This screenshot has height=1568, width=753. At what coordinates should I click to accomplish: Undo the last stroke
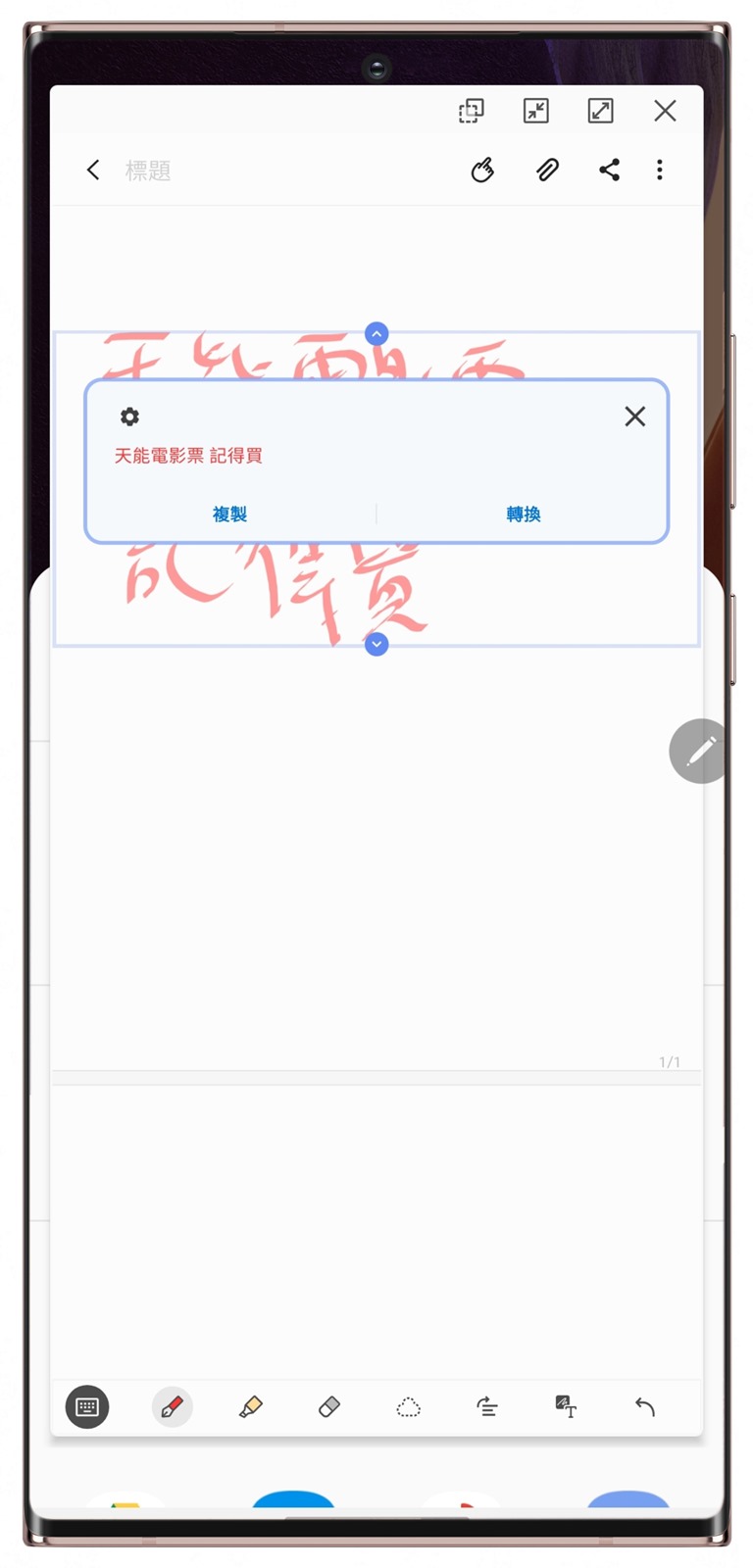tap(644, 1407)
